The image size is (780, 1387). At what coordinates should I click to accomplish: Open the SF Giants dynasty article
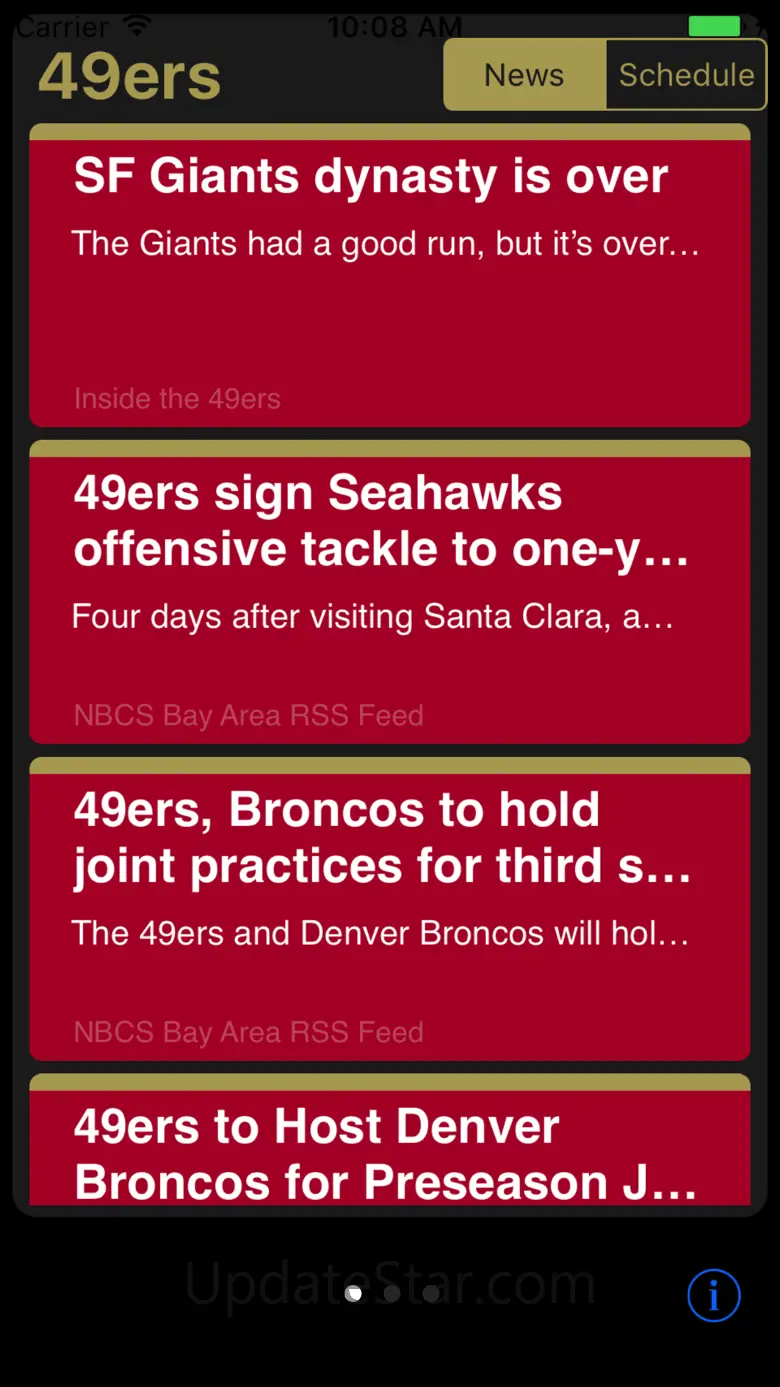[x=390, y=276]
